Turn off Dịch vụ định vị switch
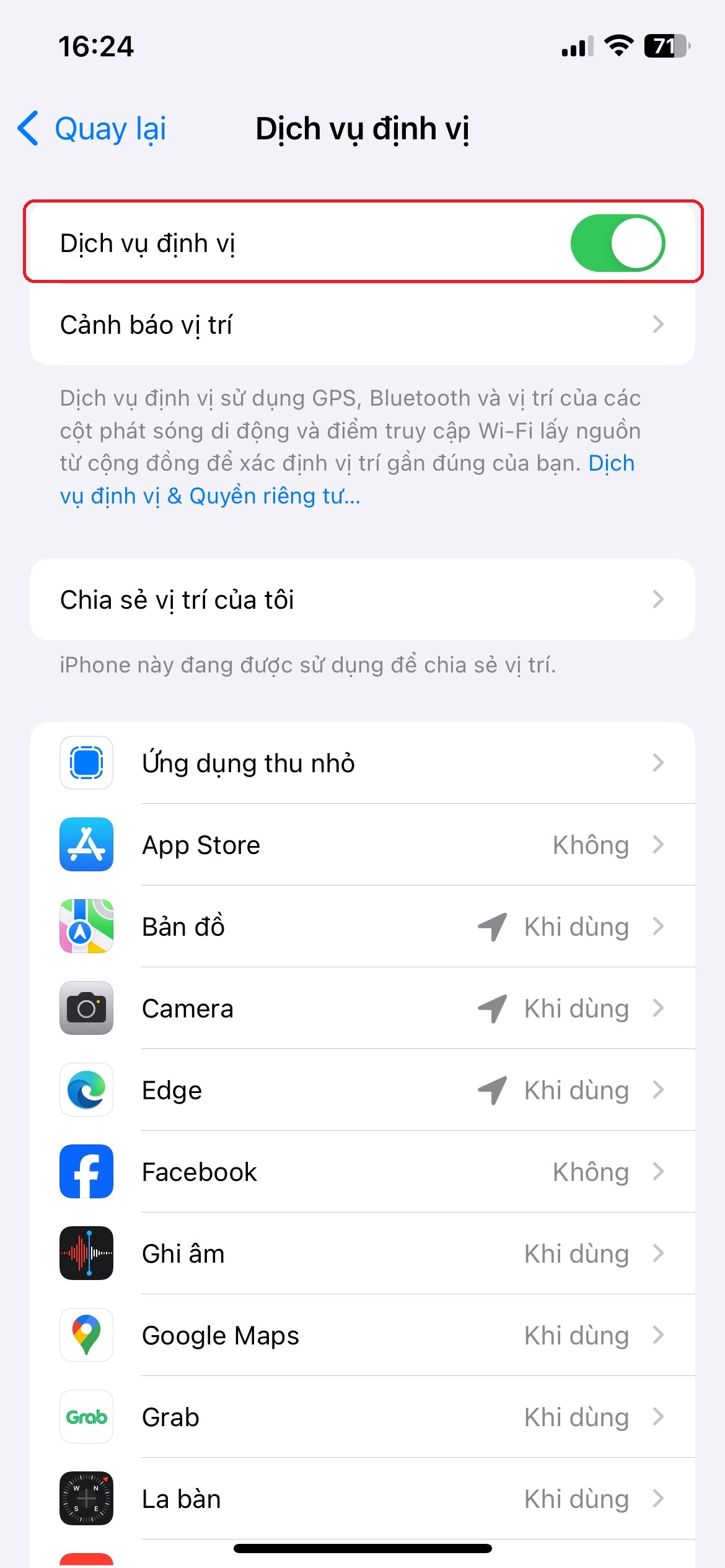The width and height of the screenshot is (725, 1568). [617, 243]
